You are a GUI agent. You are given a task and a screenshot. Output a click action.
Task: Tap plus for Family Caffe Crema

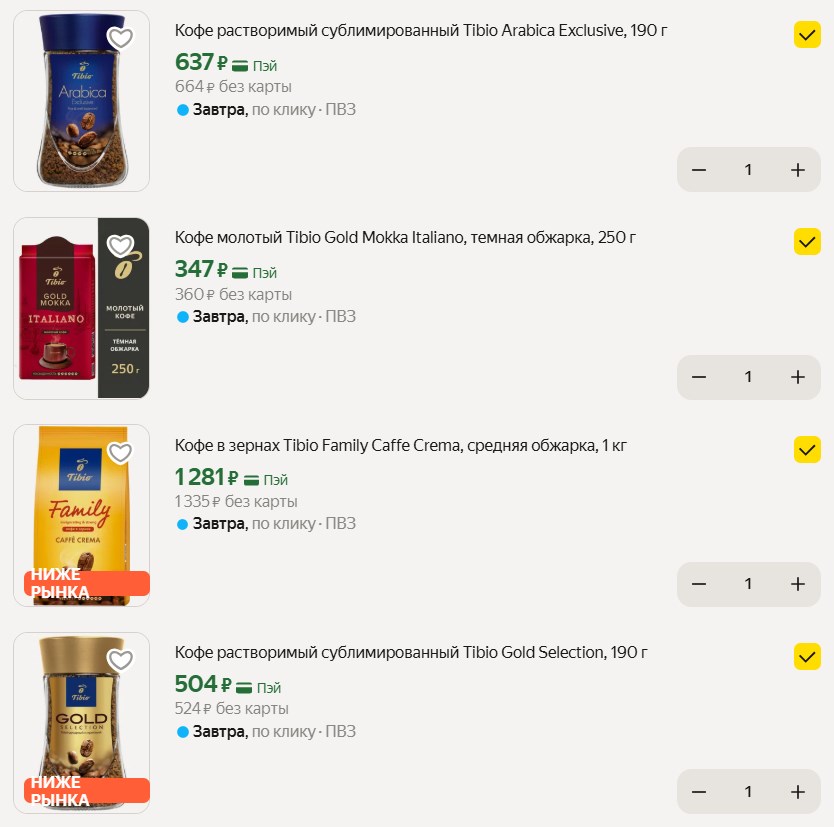(x=797, y=584)
